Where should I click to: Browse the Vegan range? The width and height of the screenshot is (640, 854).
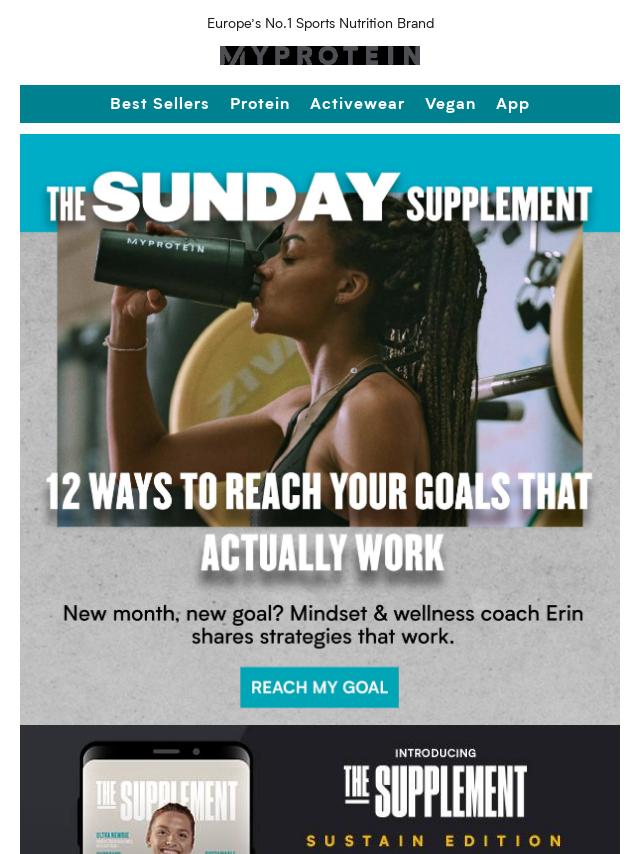coord(450,104)
